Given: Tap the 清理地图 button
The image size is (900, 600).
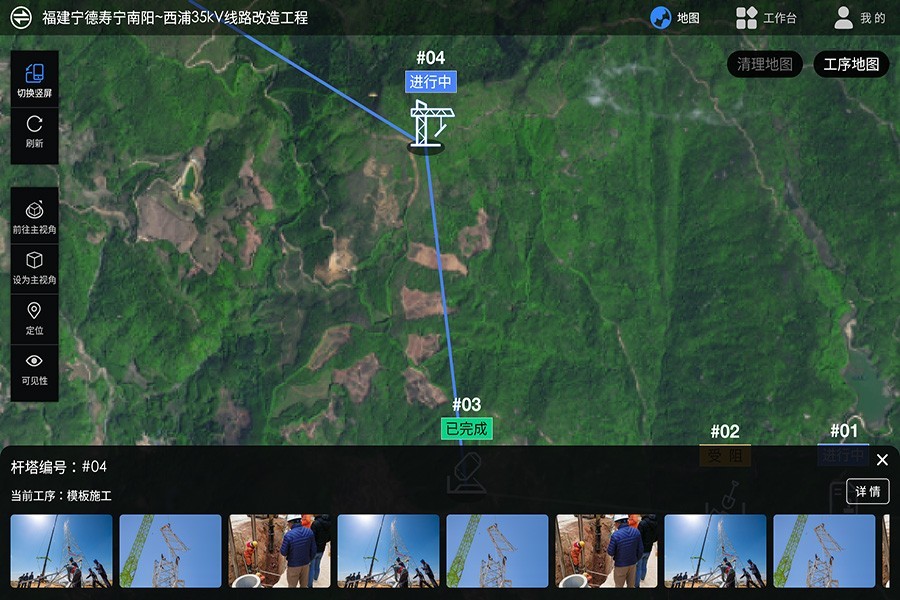Looking at the screenshot, I should (x=764, y=65).
